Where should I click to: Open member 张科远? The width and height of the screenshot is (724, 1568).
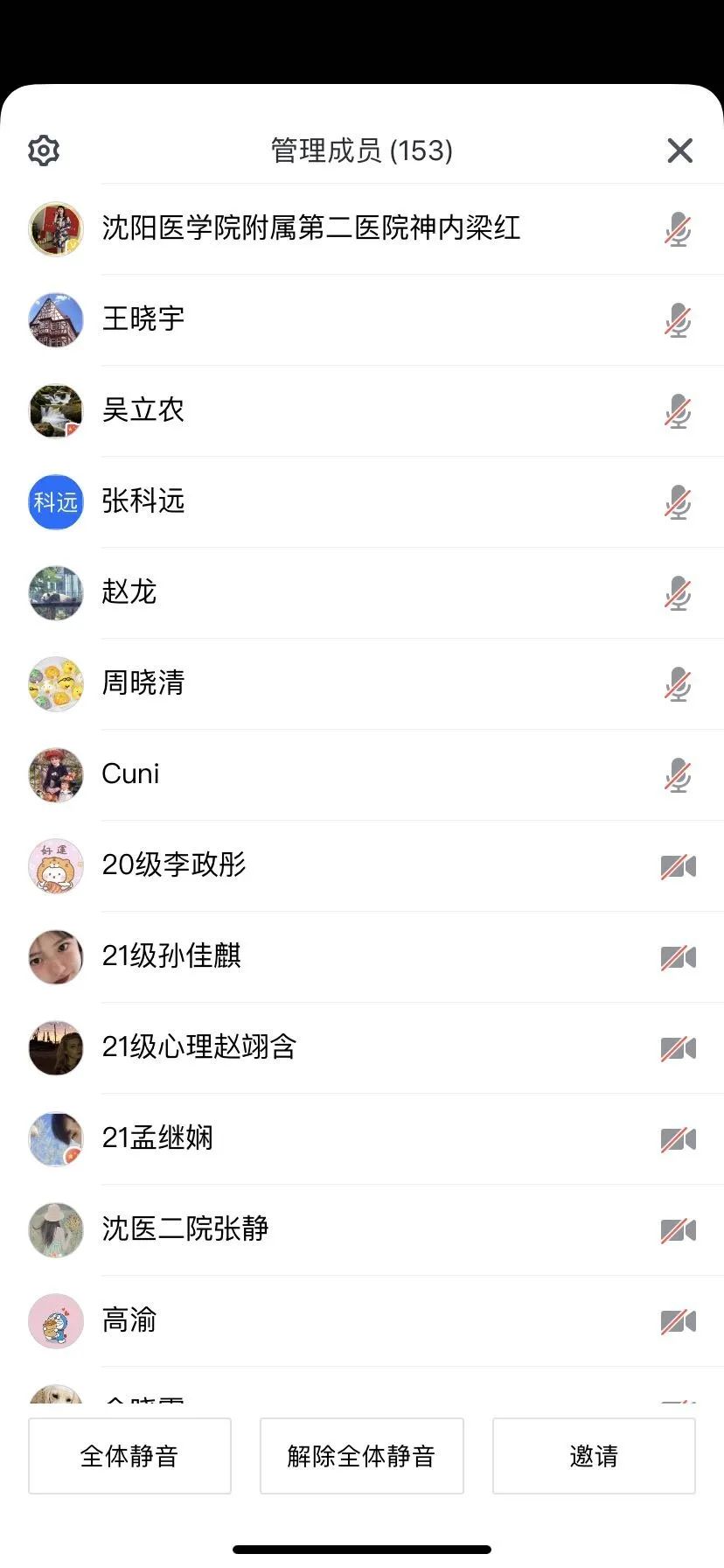[143, 501]
